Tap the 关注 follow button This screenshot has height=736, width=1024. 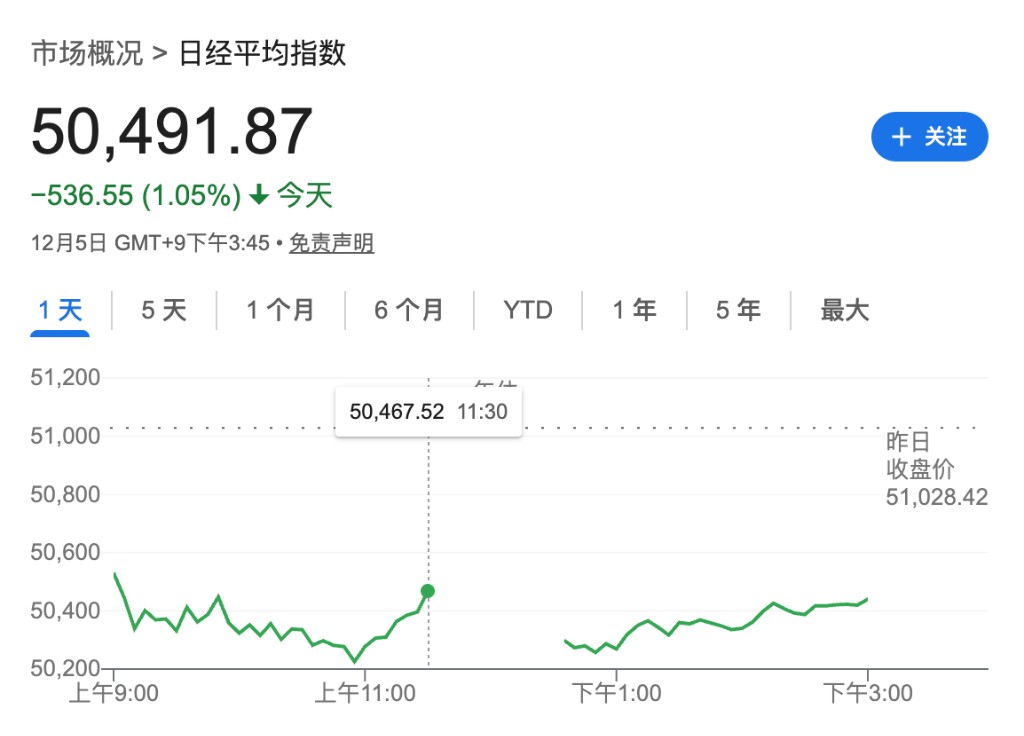click(929, 137)
